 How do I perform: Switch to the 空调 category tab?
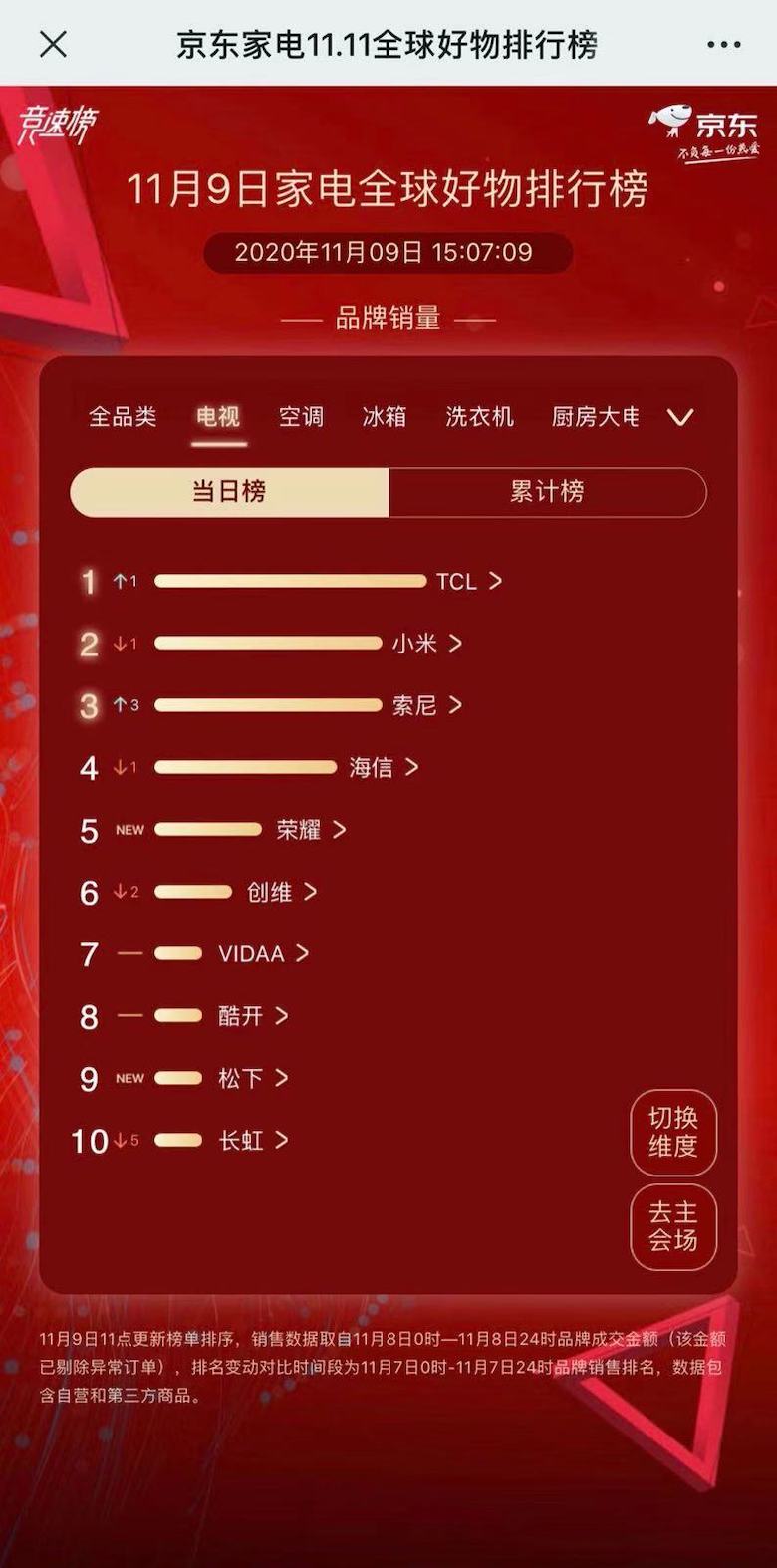tap(302, 417)
